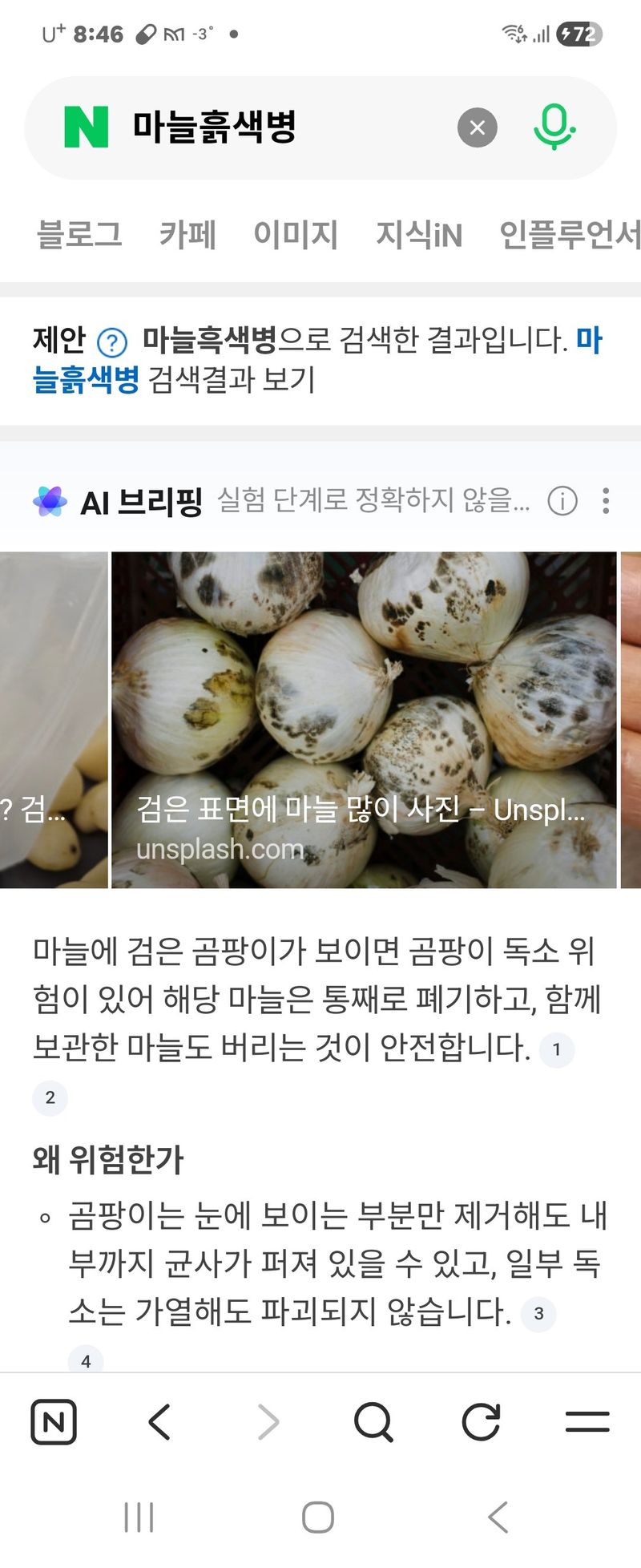Open the search icon in bottom toolbar
Image resolution: width=641 pixels, height=1568 pixels.
(373, 1422)
